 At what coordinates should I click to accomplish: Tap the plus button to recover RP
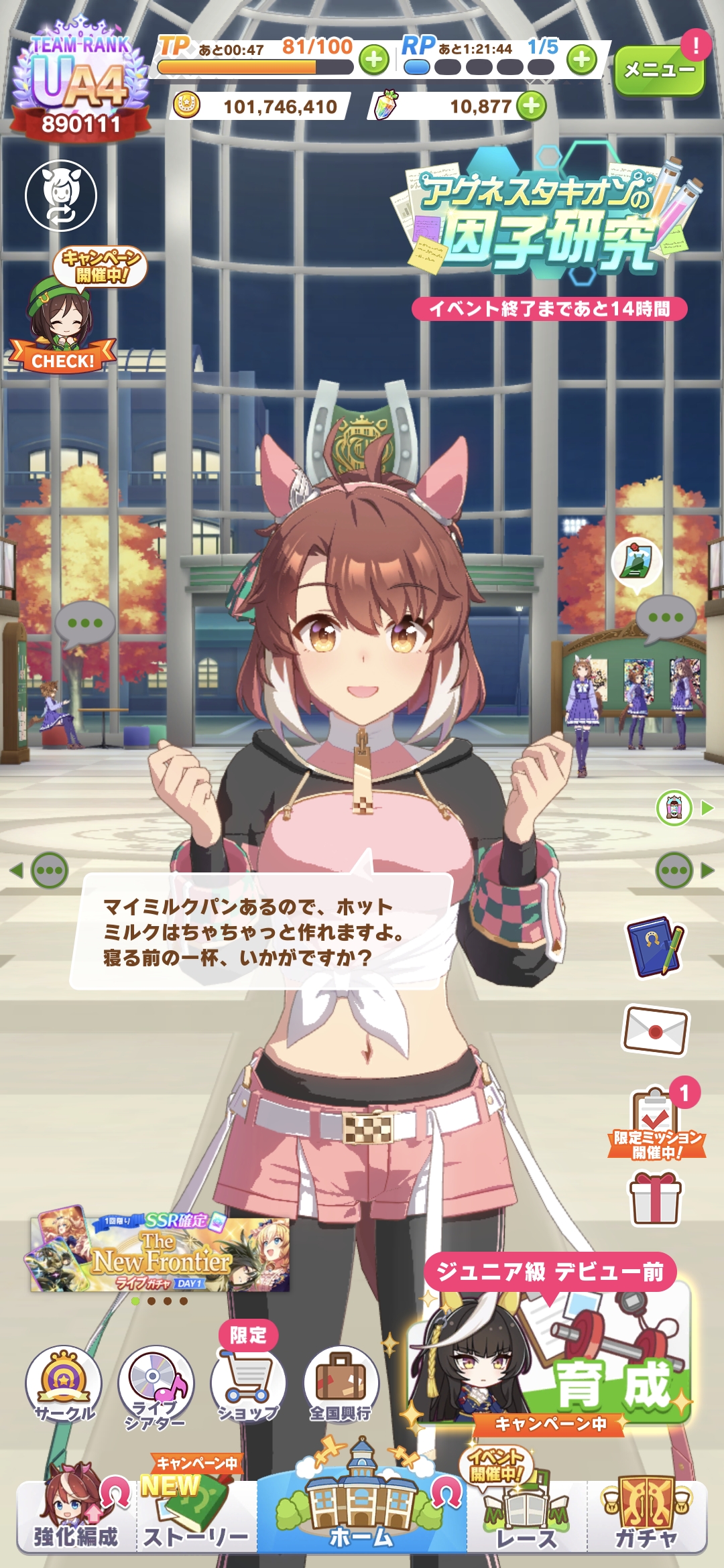pyautogui.click(x=581, y=60)
